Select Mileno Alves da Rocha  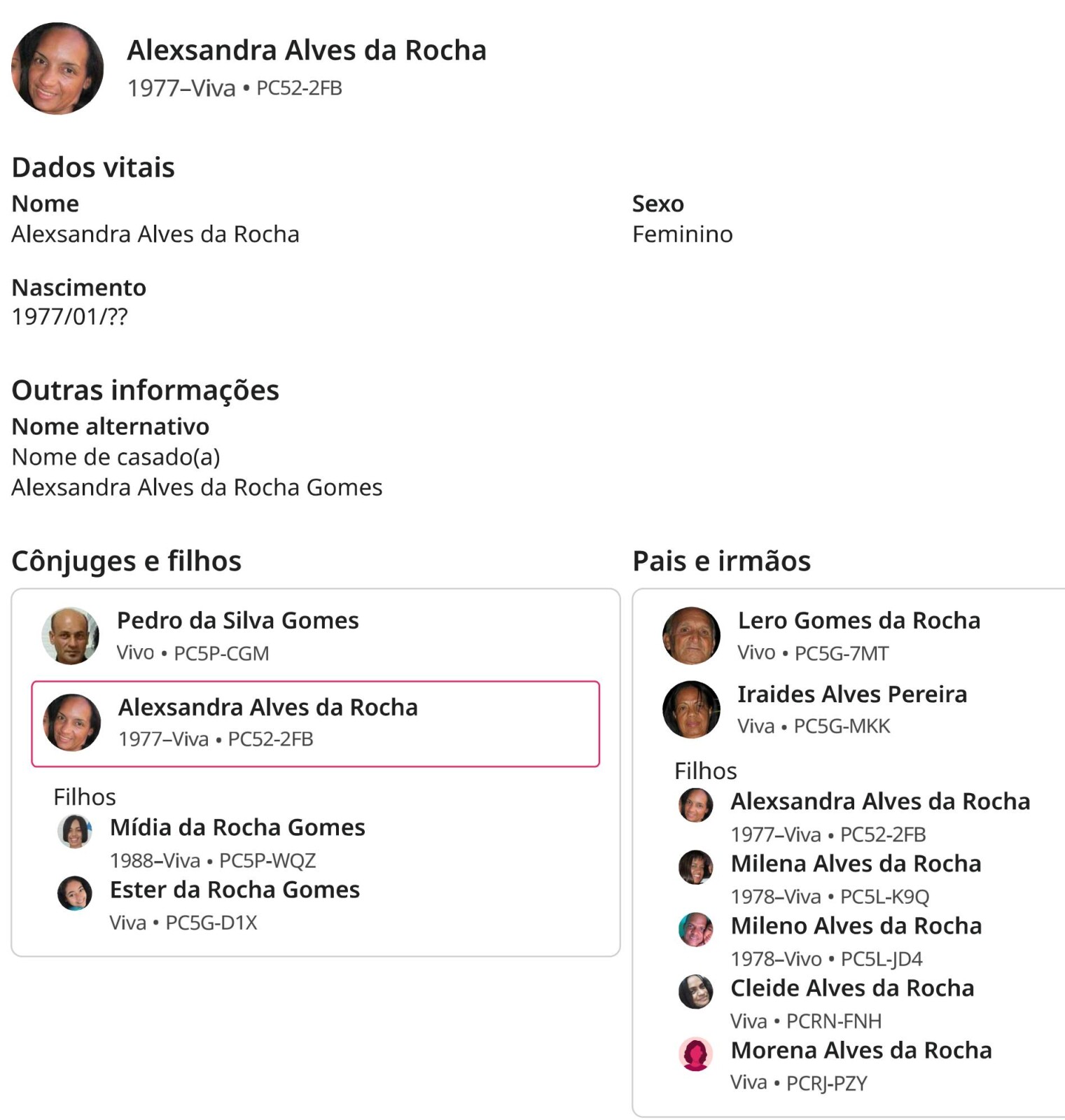(x=856, y=926)
